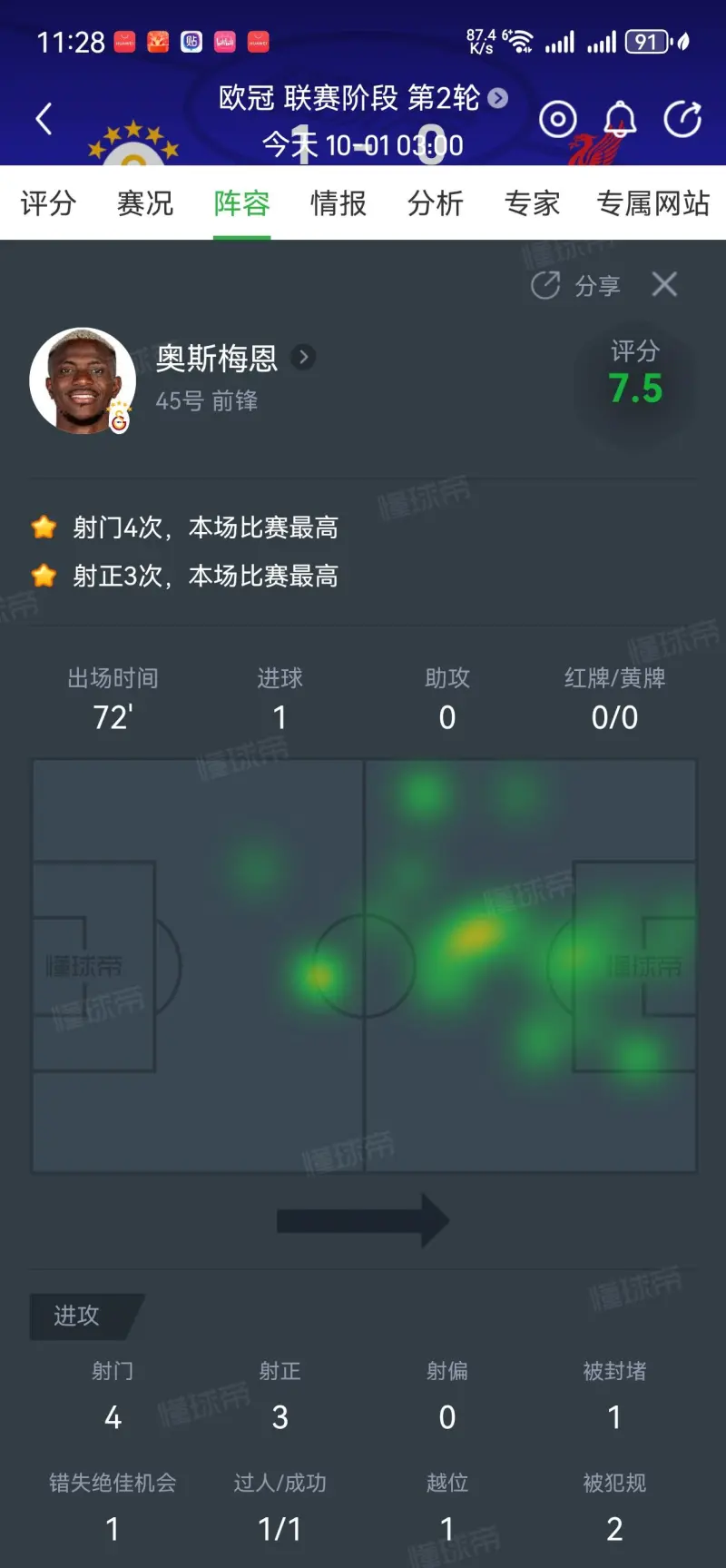Open the notifications bell
This screenshot has width=726, height=1568.
620,119
